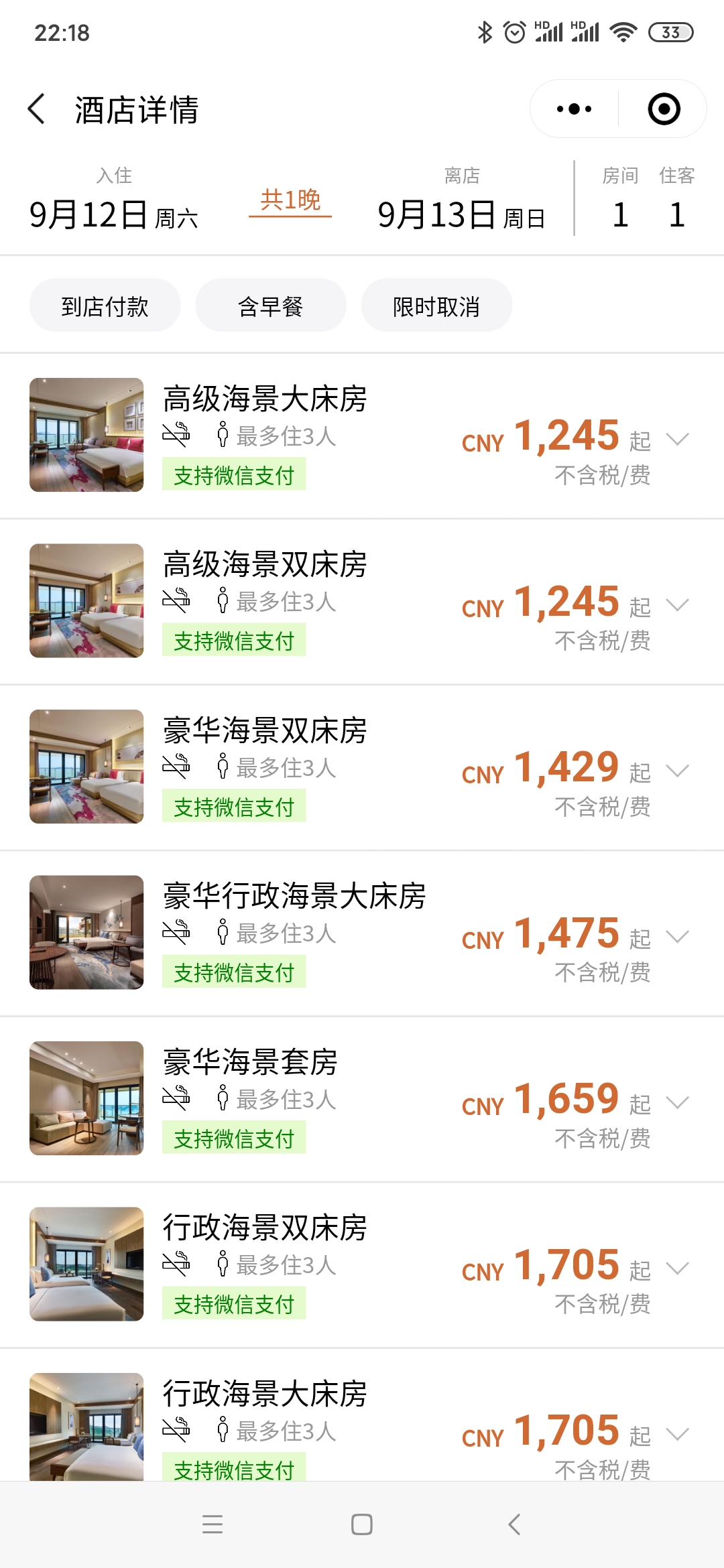Select the 含早餐 filter chip
Viewport: 724px width, 1568px height.
[x=271, y=306]
